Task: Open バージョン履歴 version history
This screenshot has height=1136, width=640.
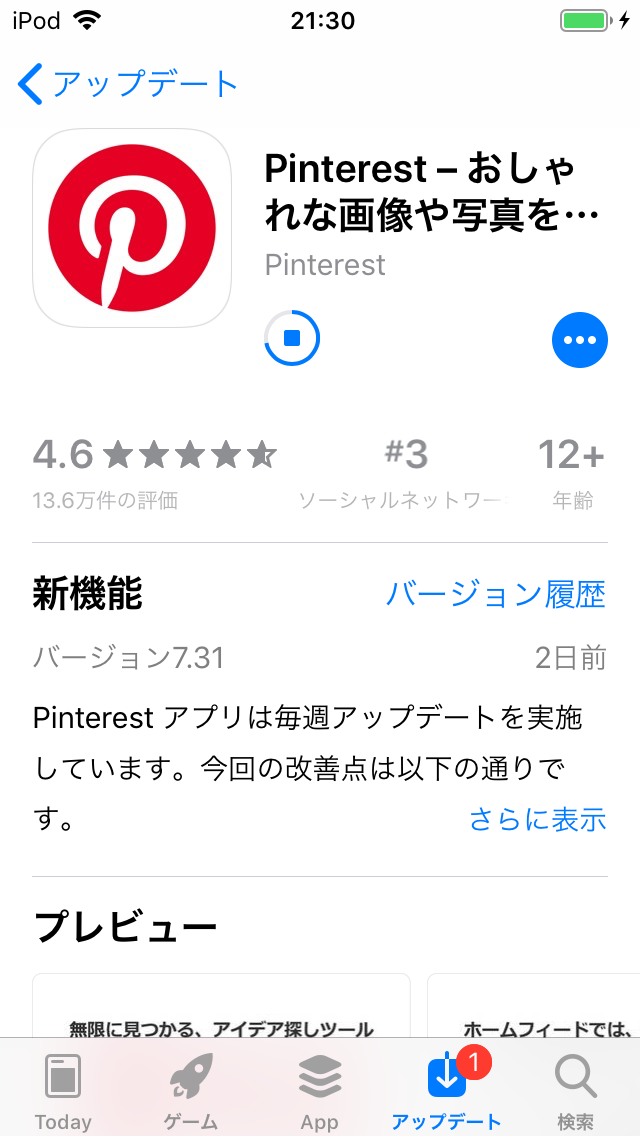Action: click(495, 595)
